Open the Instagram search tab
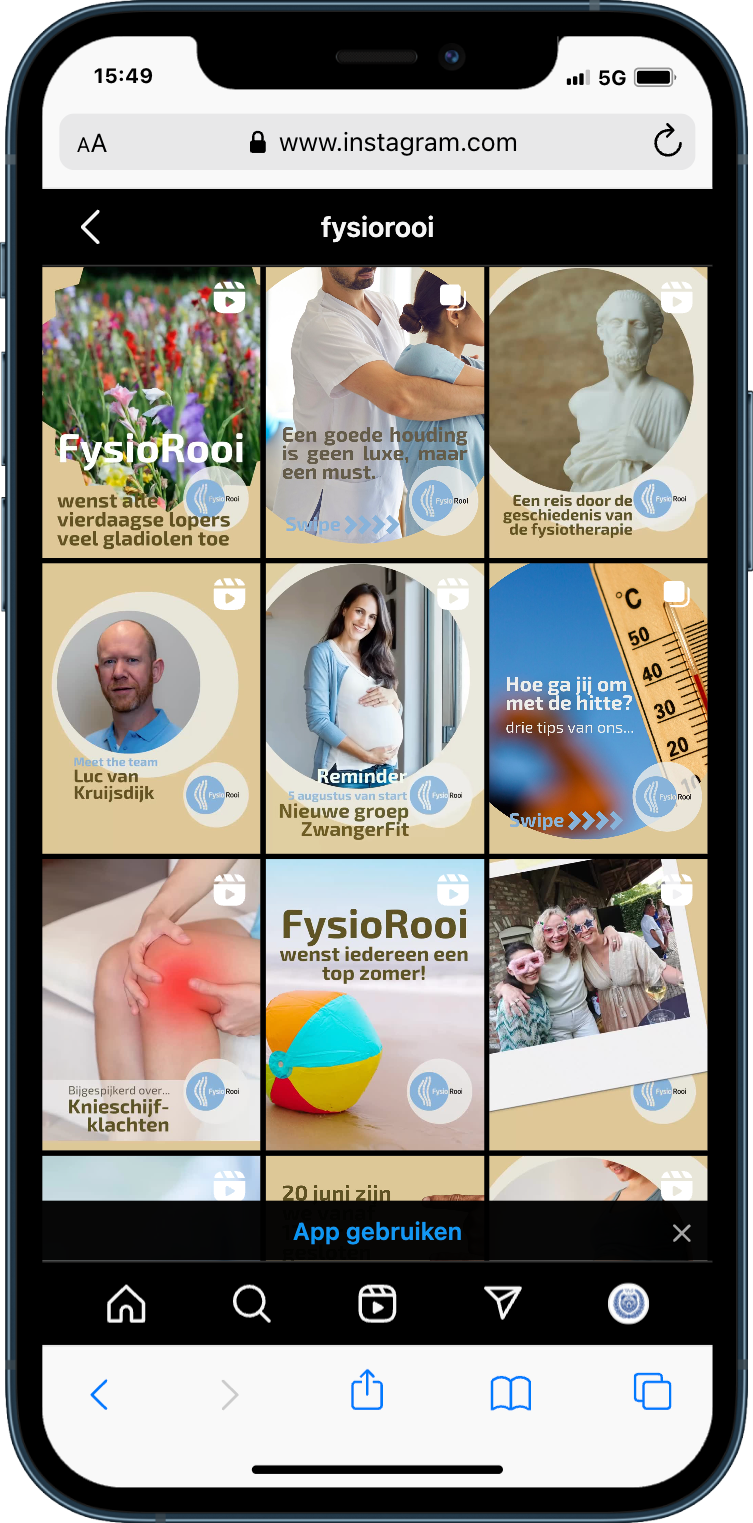The image size is (753, 1523). (251, 1303)
